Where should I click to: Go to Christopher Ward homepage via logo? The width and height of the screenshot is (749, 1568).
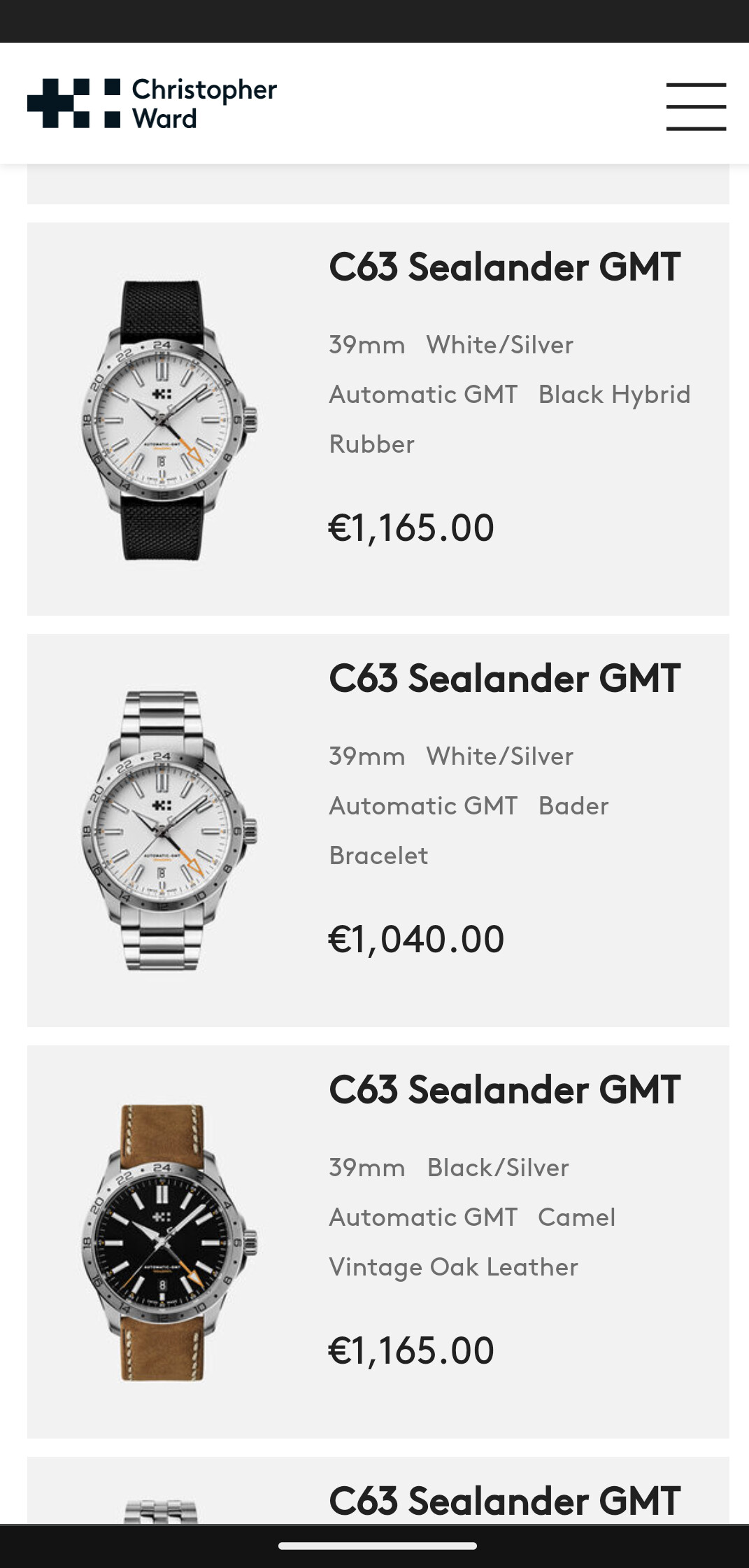point(152,104)
